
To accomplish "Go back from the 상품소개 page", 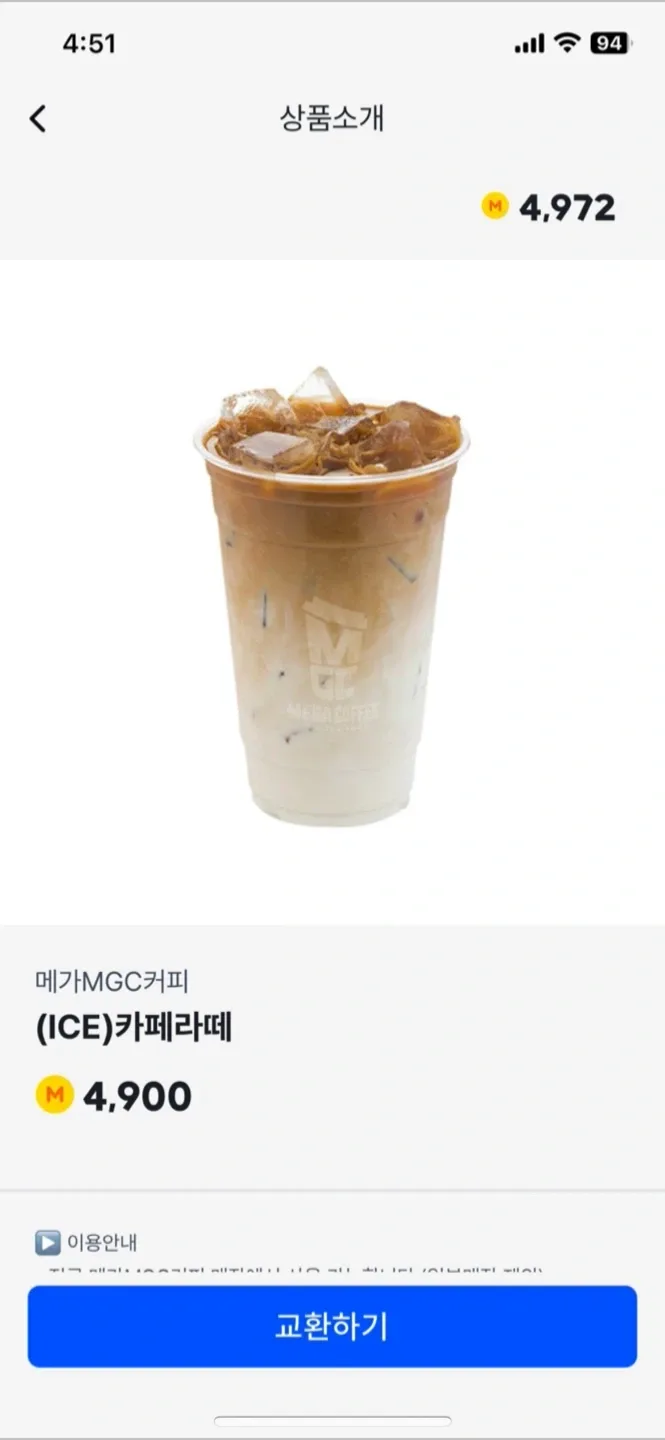I will click(x=38, y=119).
